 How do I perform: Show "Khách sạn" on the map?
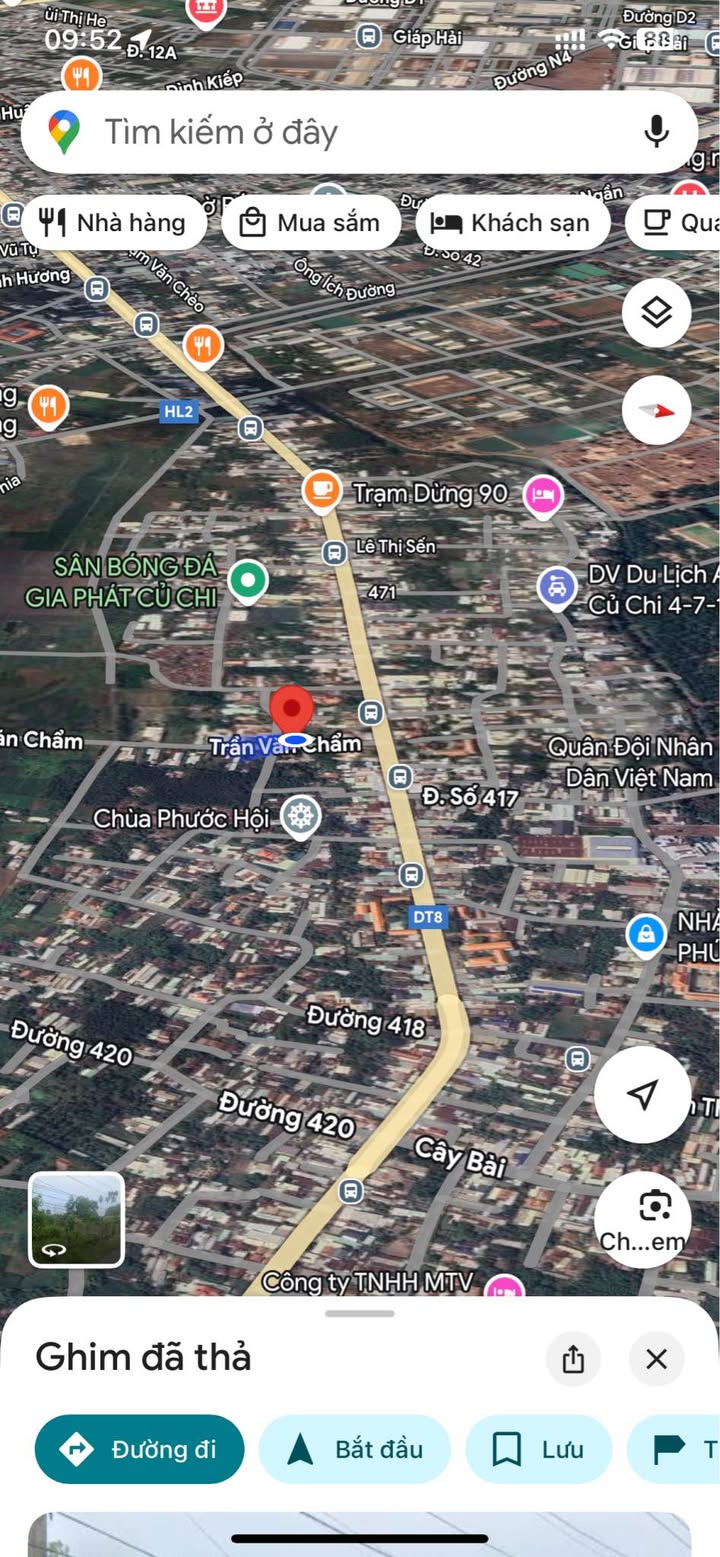click(512, 222)
